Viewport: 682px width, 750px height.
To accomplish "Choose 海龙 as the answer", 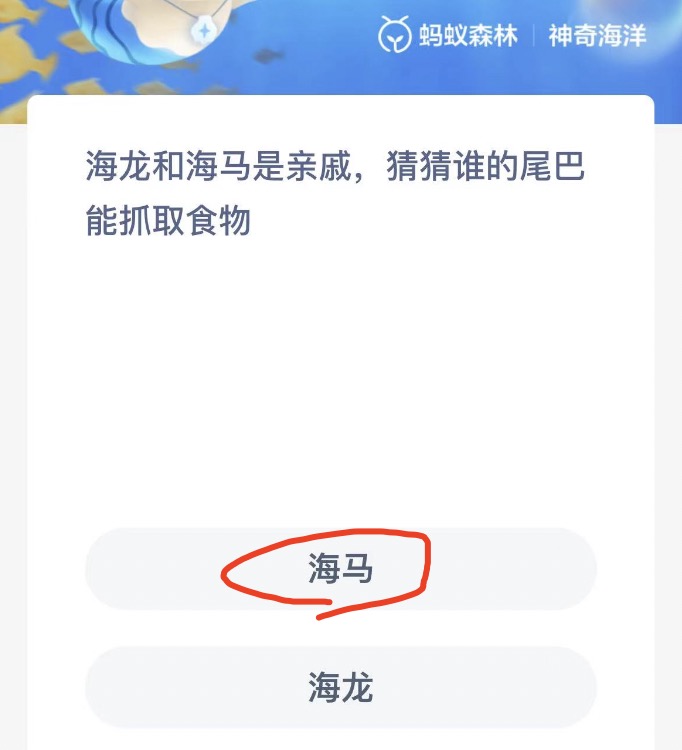I will pyautogui.click(x=340, y=687).
